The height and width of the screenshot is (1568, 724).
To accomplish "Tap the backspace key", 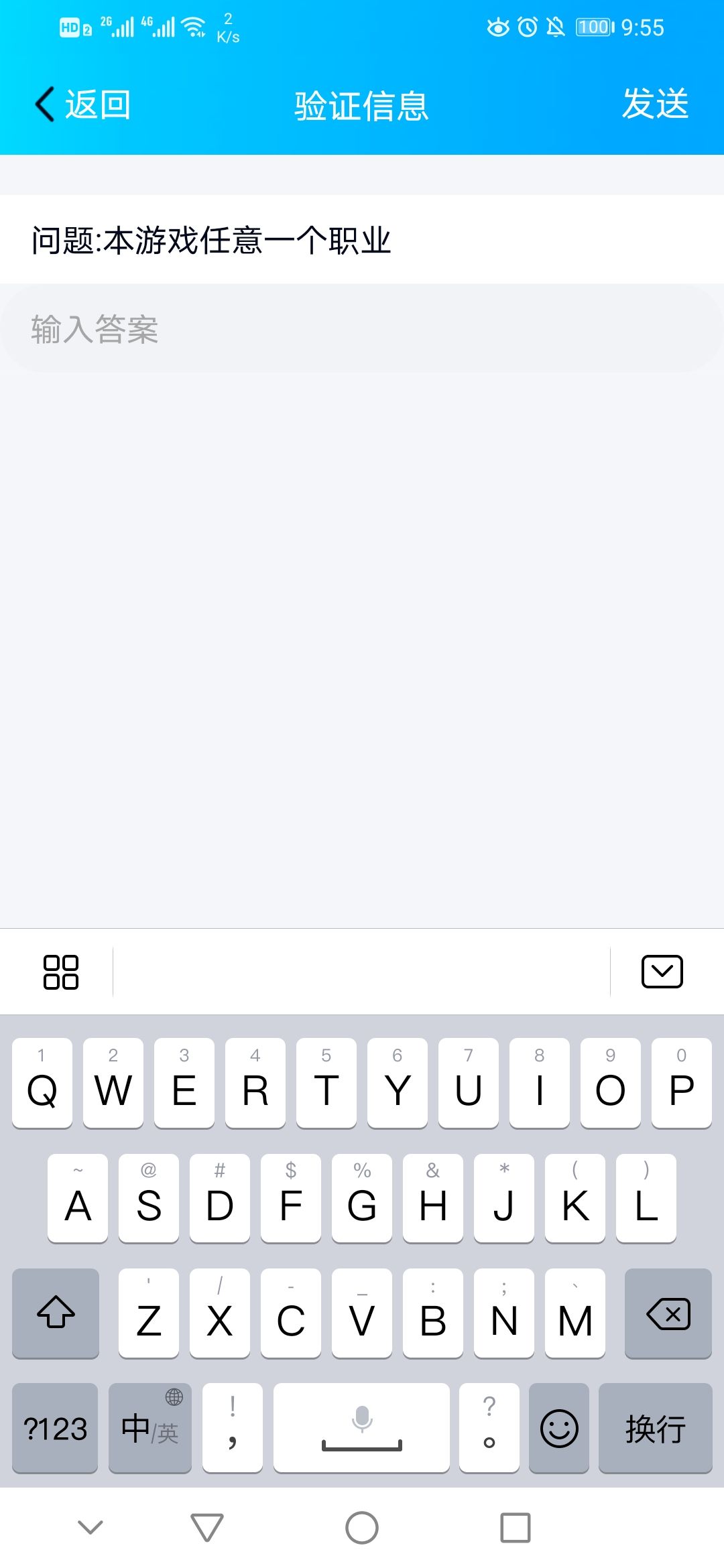I will [668, 1313].
